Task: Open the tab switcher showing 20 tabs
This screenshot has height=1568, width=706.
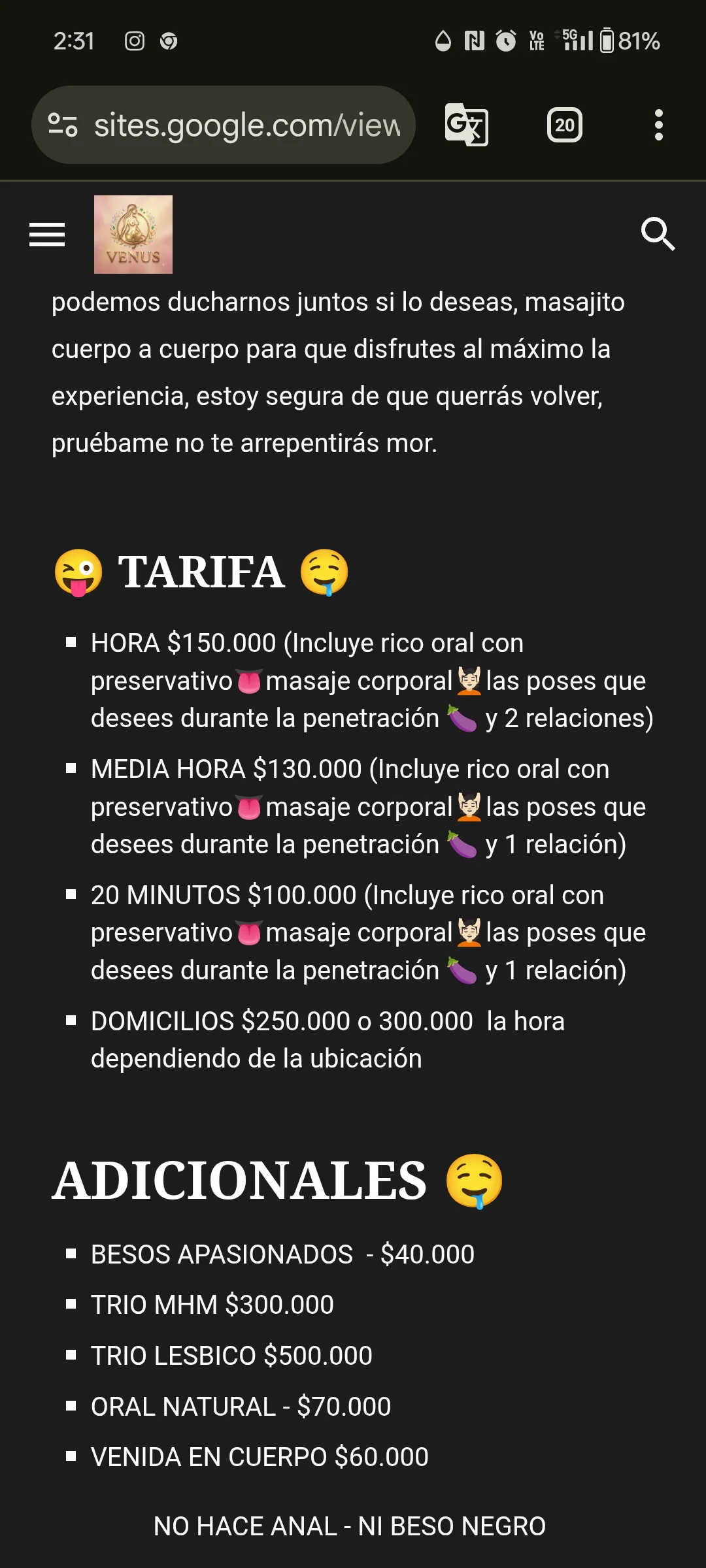Action: [x=565, y=125]
